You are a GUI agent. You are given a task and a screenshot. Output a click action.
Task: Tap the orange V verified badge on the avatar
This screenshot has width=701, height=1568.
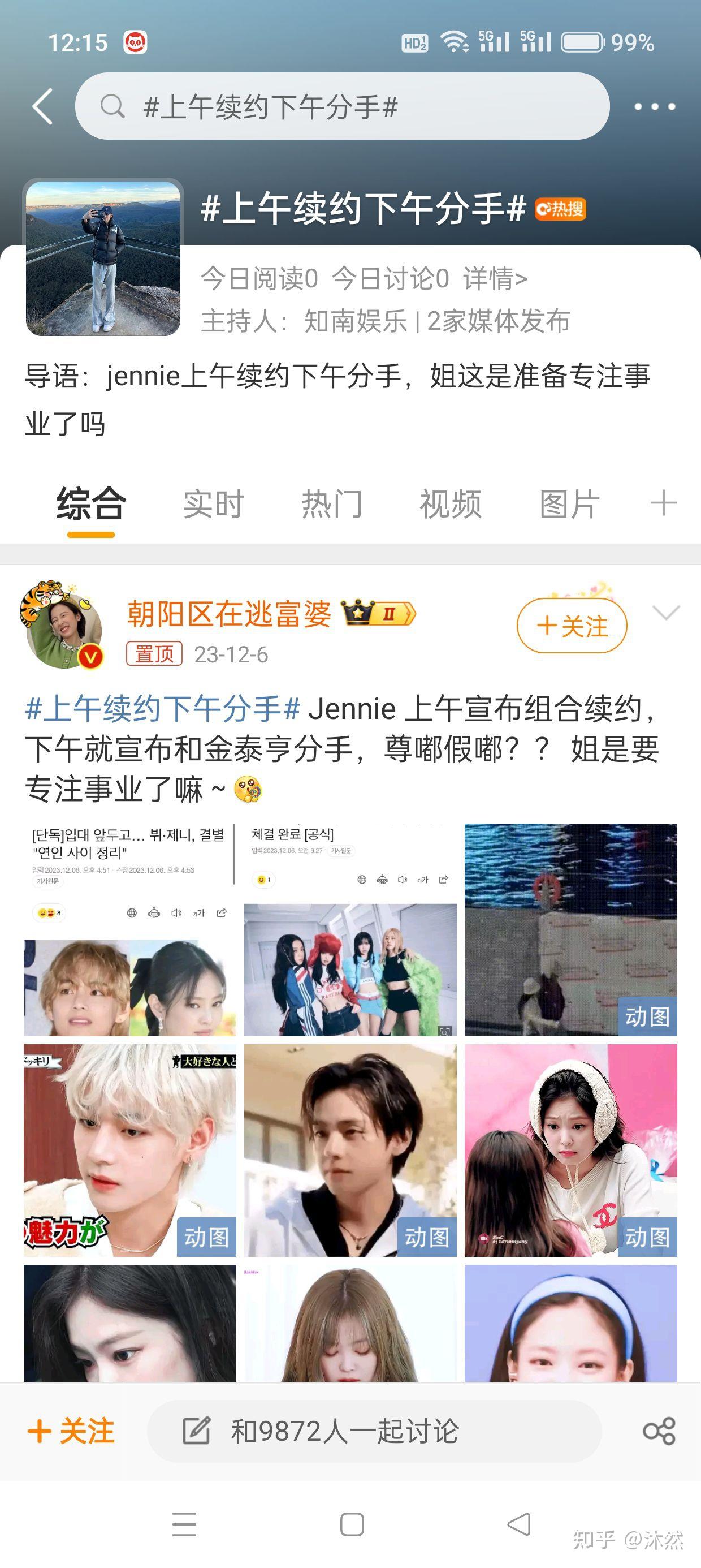click(89, 657)
